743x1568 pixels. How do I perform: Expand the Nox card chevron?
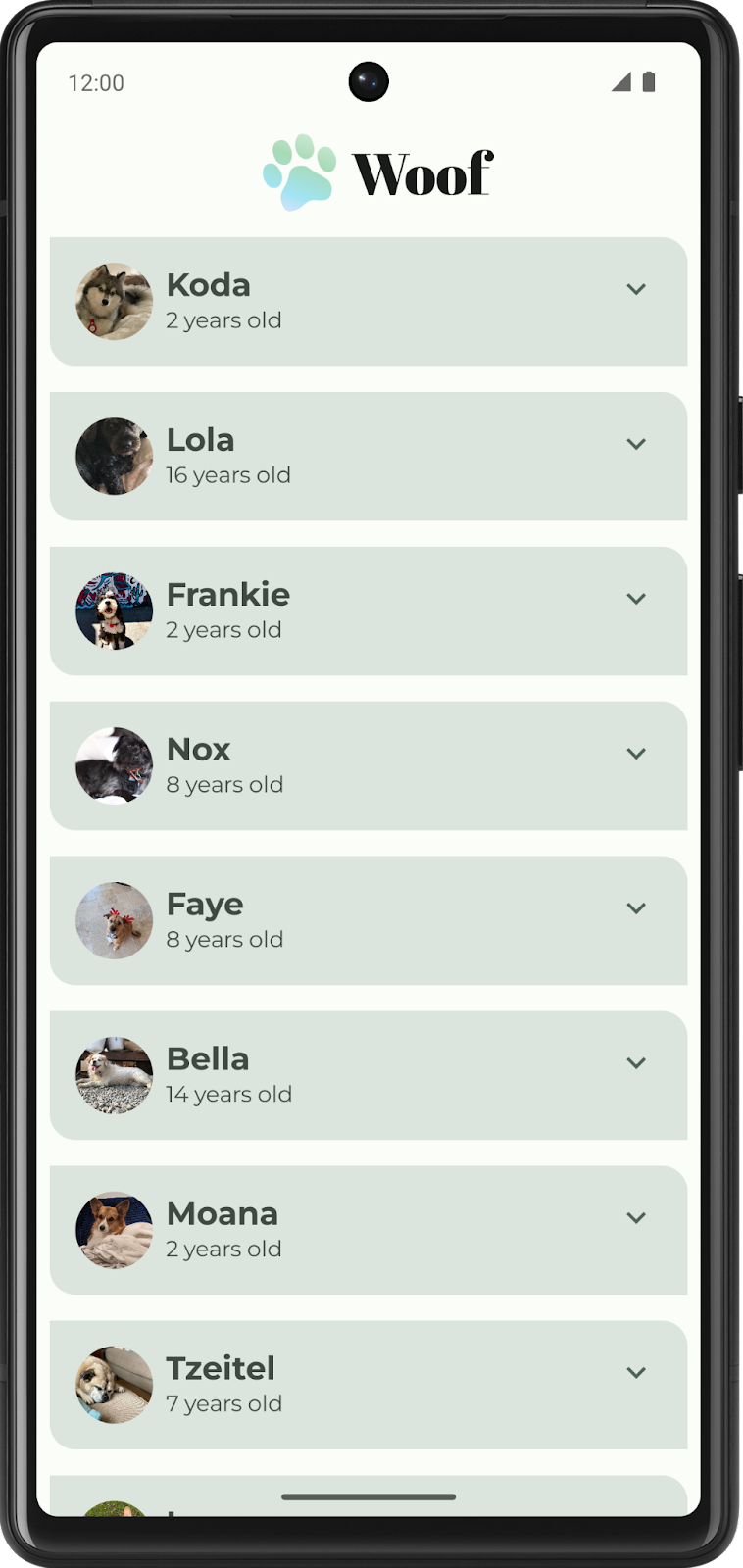point(636,754)
